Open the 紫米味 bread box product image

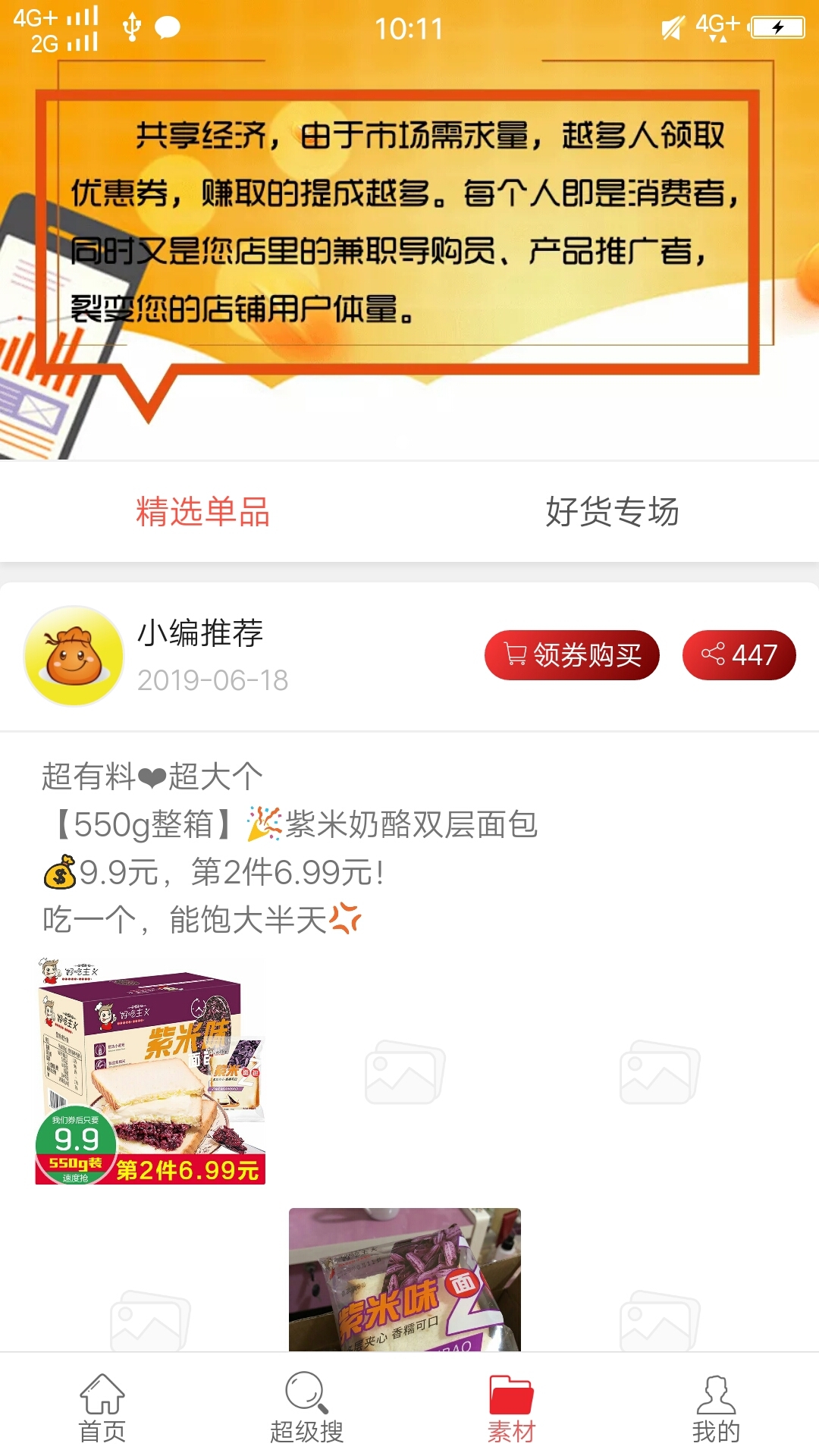point(150,1071)
